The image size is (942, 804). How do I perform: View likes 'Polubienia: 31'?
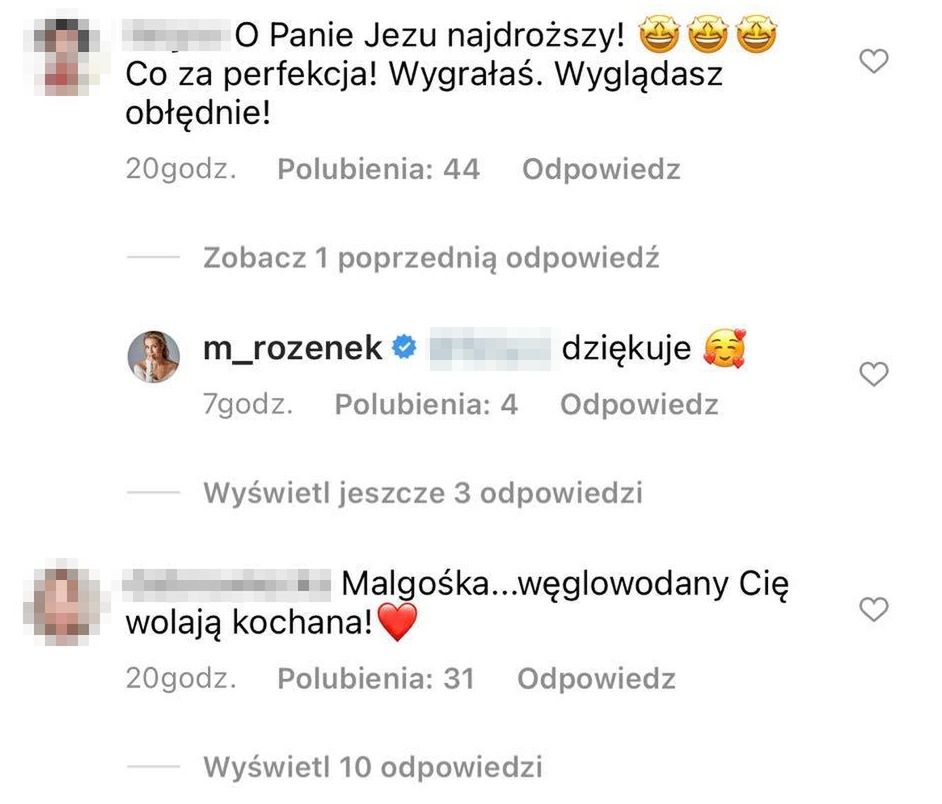[x=375, y=680]
